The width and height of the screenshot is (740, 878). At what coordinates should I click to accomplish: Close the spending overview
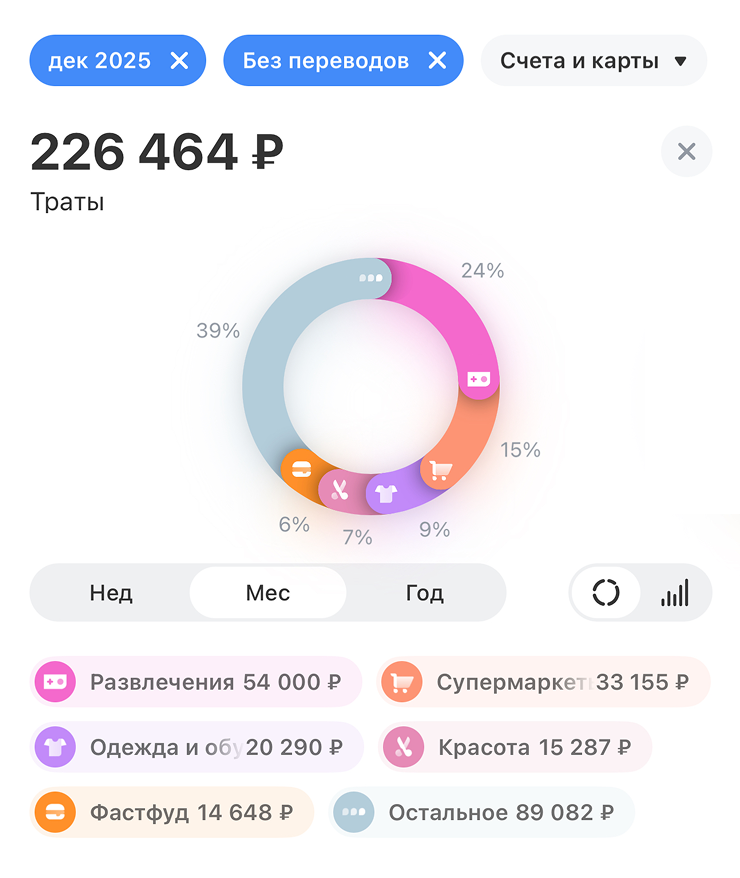[686, 152]
